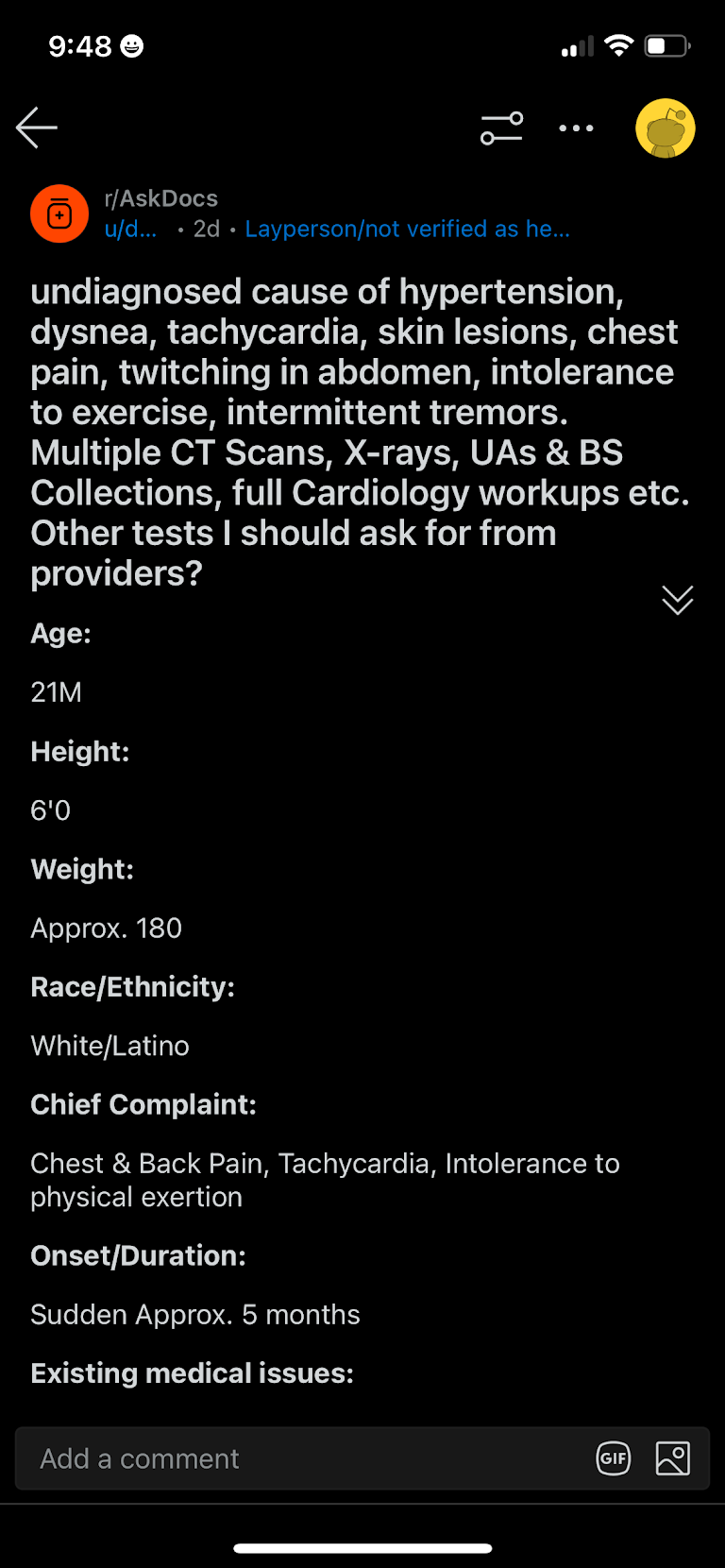The height and width of the screenshot is (1568, 725).
Task: Open the r/AskDocs subreddit
Action: point(161,198)
